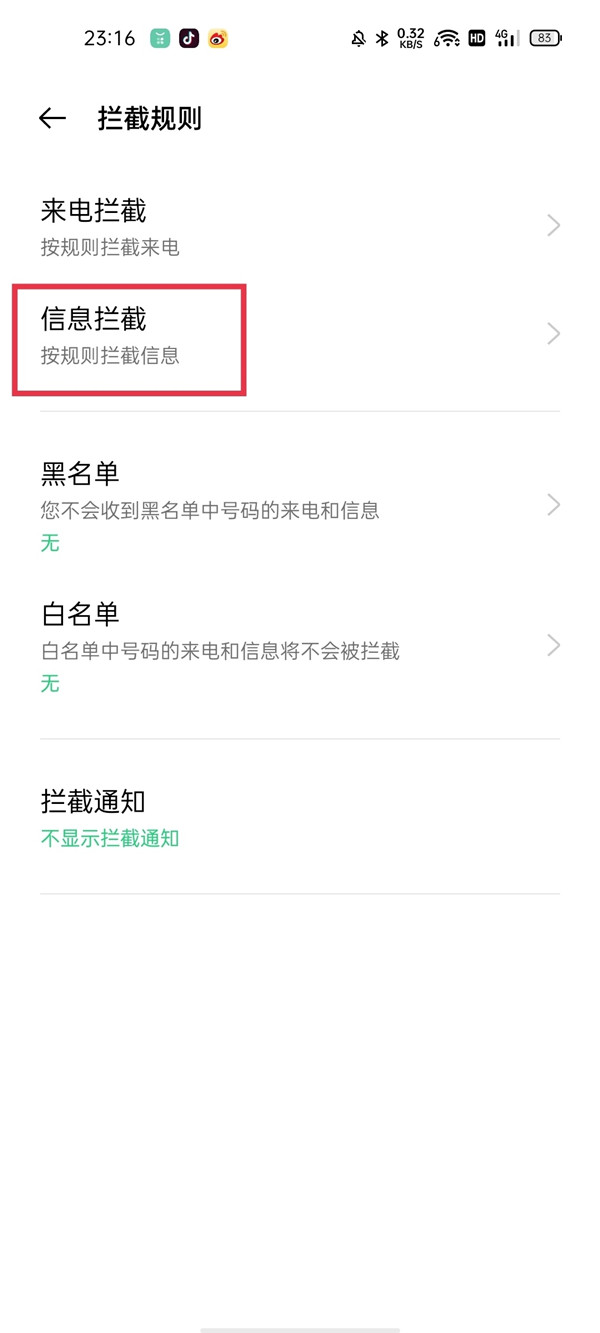Change the 拦截通知 setting
The image size is (600, 1333).
coord(300,818)
